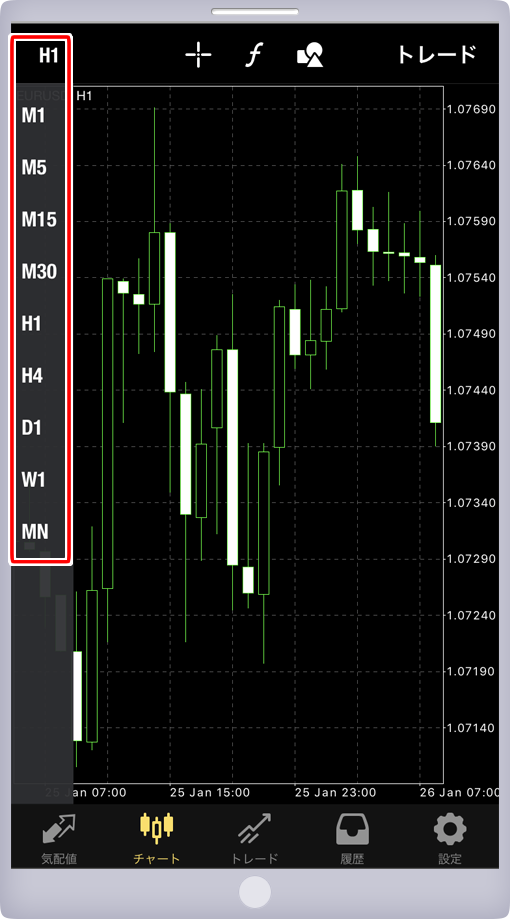Select the M5 timeframe

click(34, 168)
